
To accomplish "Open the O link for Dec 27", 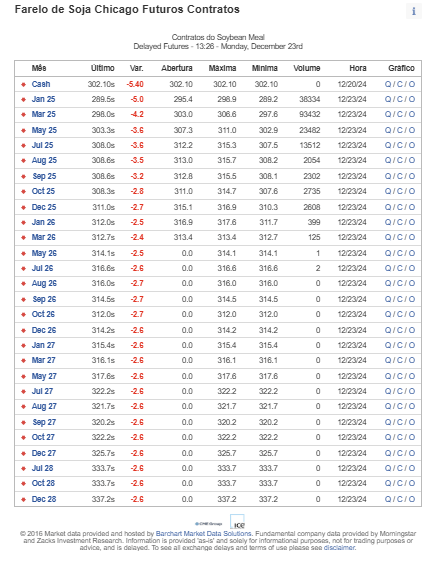I will tap(411, 453).
